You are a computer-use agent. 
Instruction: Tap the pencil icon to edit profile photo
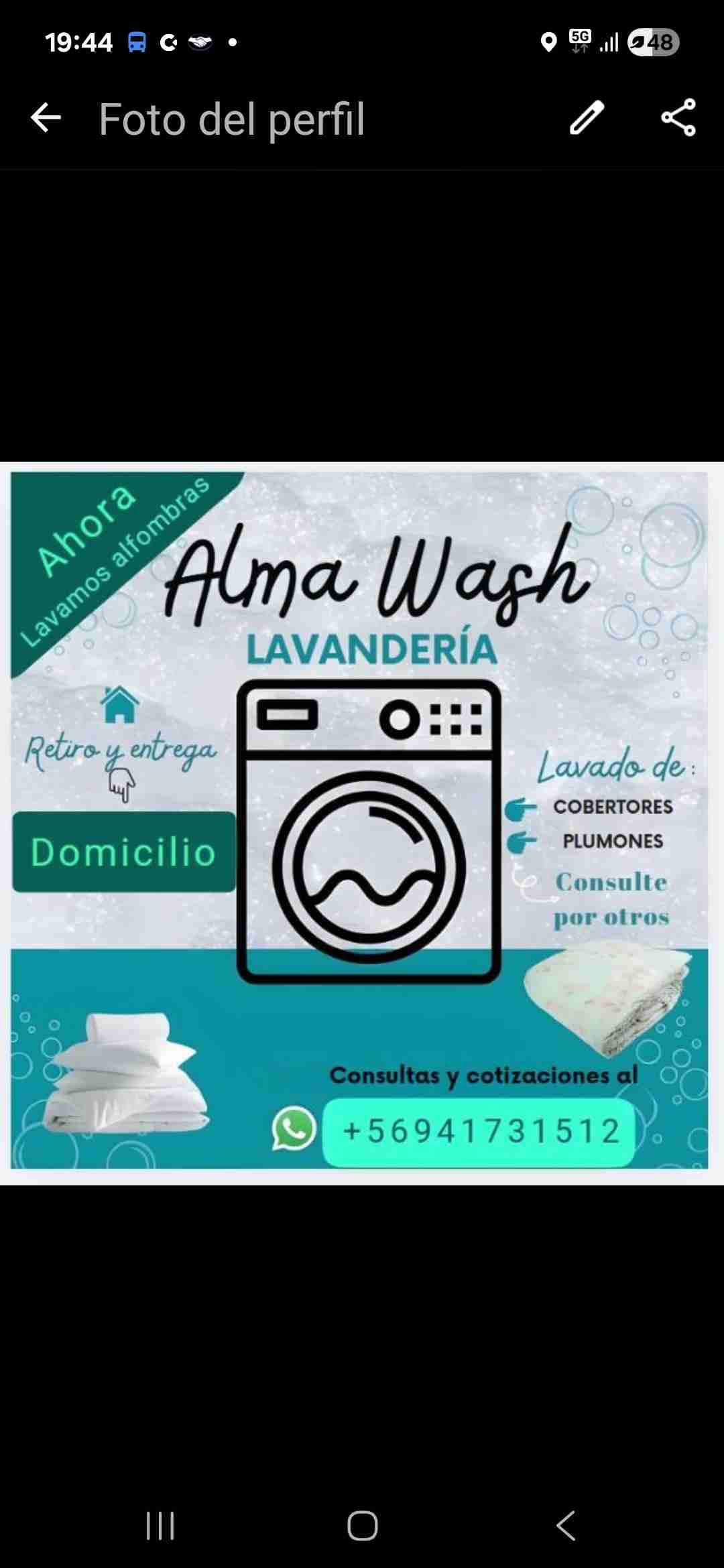click(585, 119)
